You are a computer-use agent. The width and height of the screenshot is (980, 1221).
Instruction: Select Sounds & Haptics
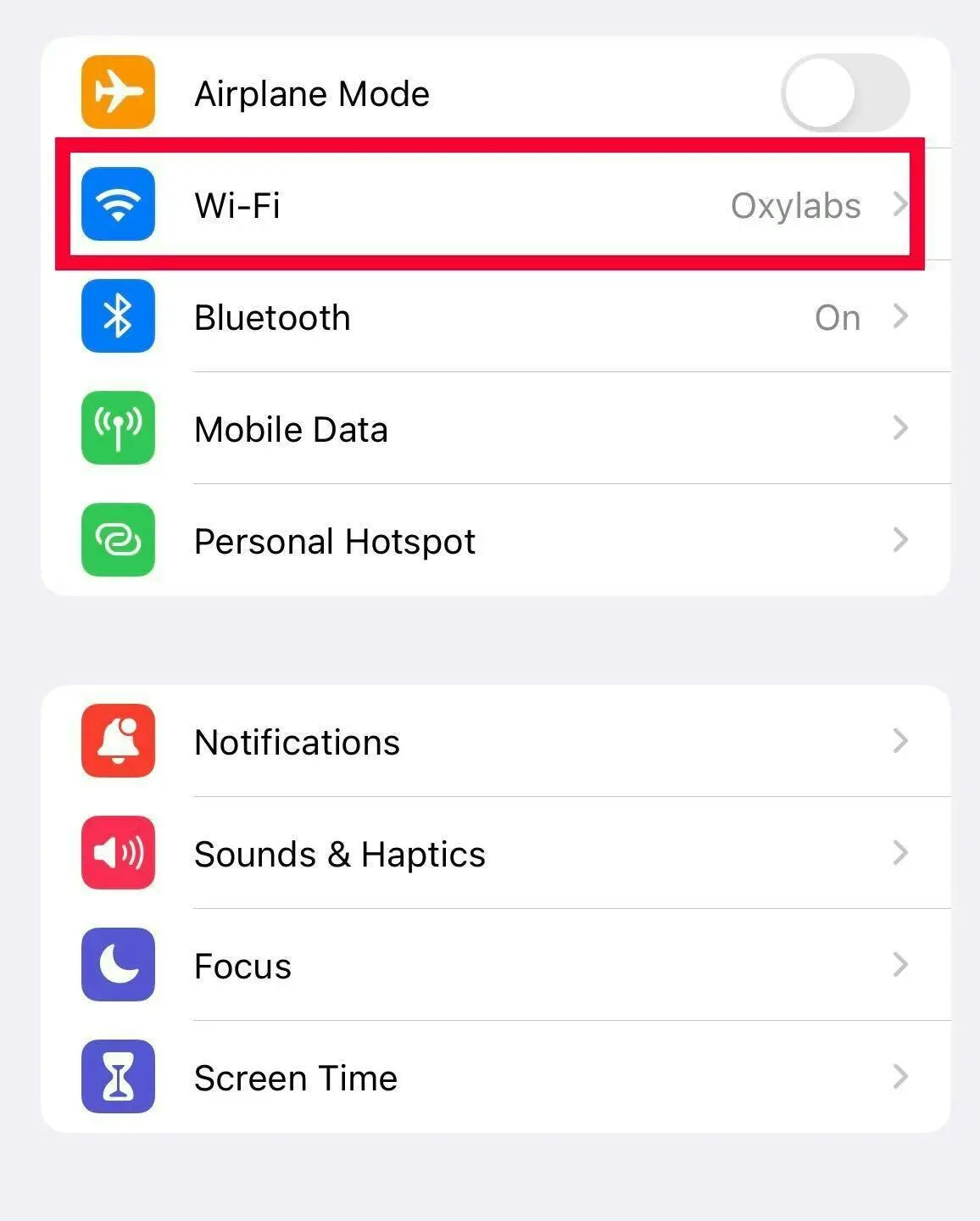pos(492,854)
